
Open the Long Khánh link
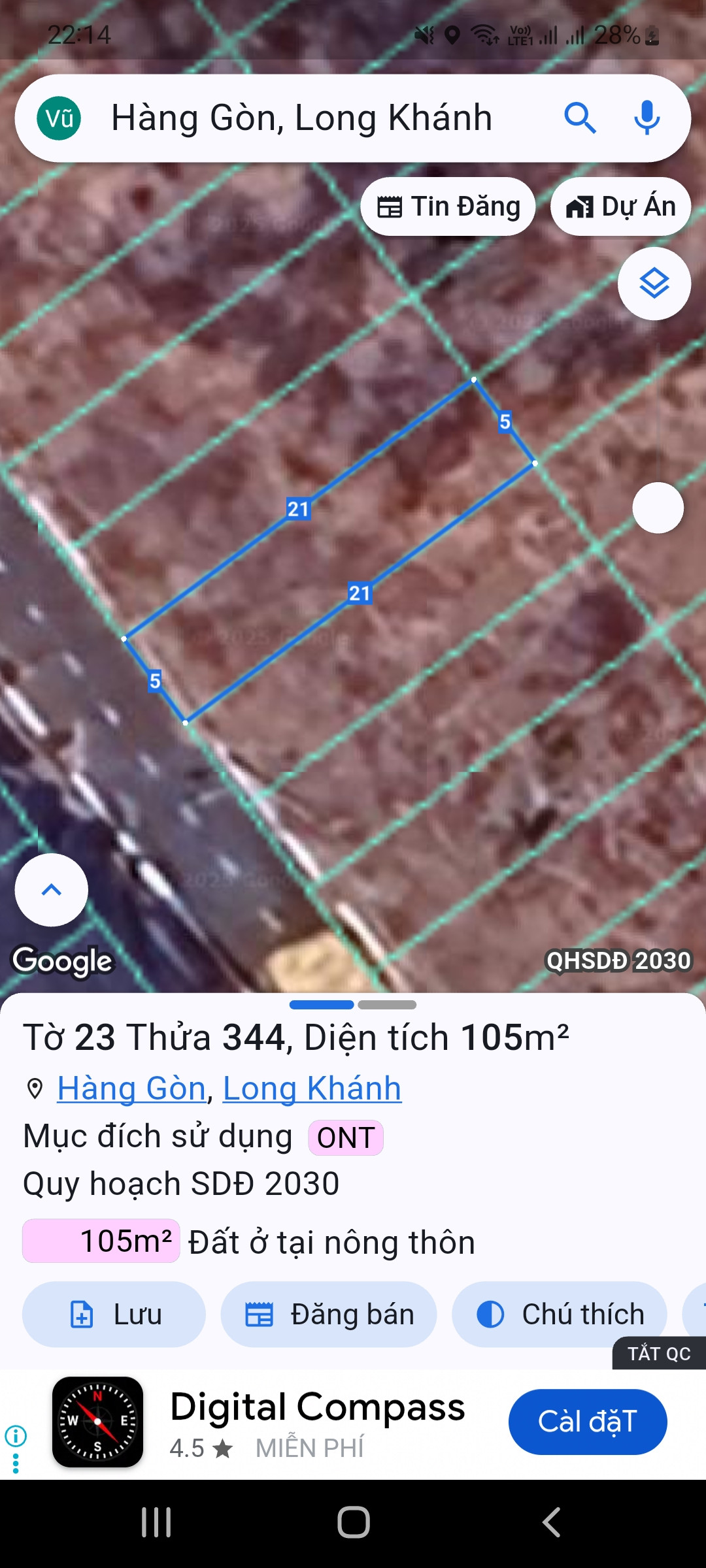[x=312, y=1088]
